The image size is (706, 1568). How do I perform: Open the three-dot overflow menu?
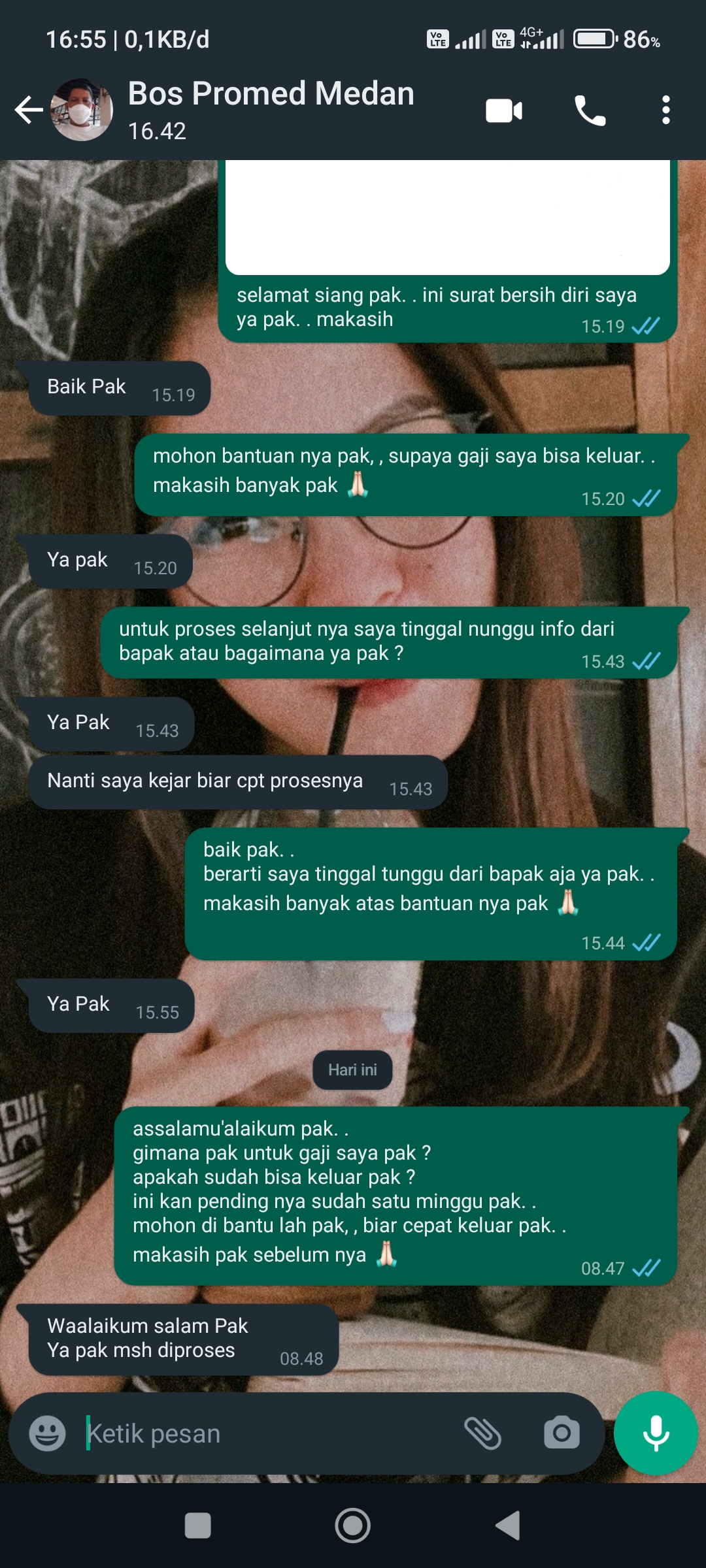point(665,110)
